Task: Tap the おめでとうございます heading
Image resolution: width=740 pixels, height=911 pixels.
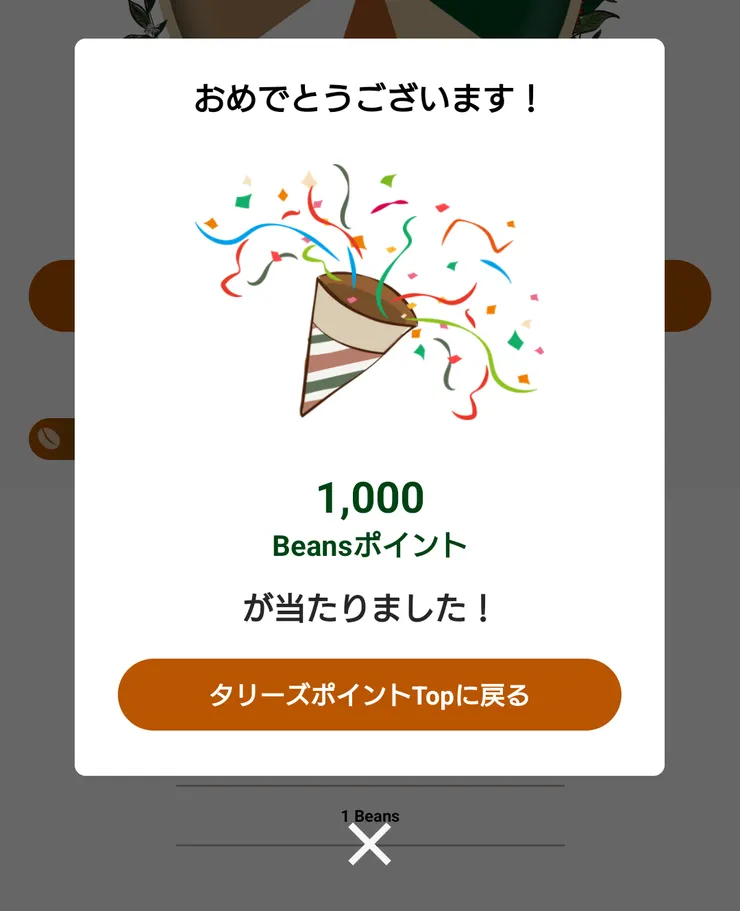Action: point(369,96)
